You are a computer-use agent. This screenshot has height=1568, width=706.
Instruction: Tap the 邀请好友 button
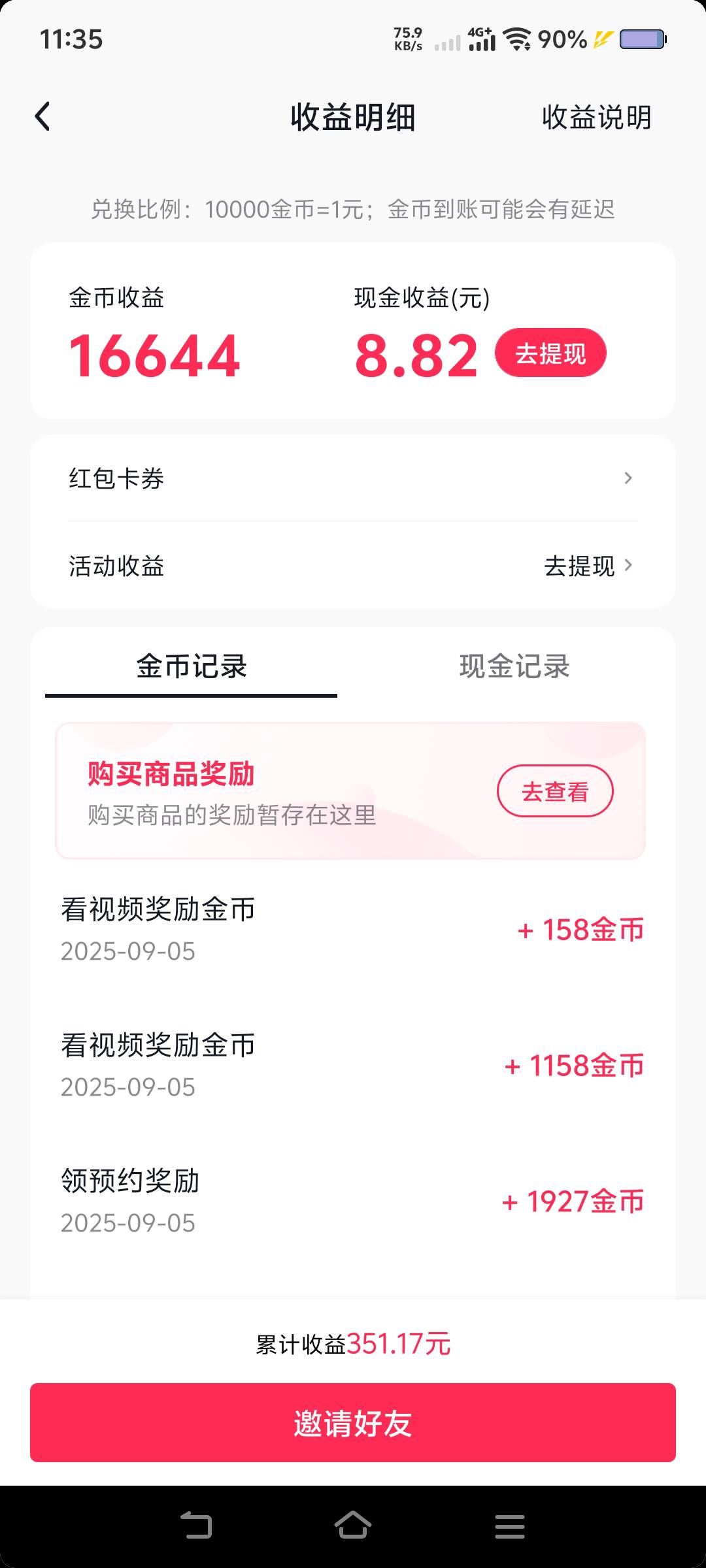click(353, 1422)
